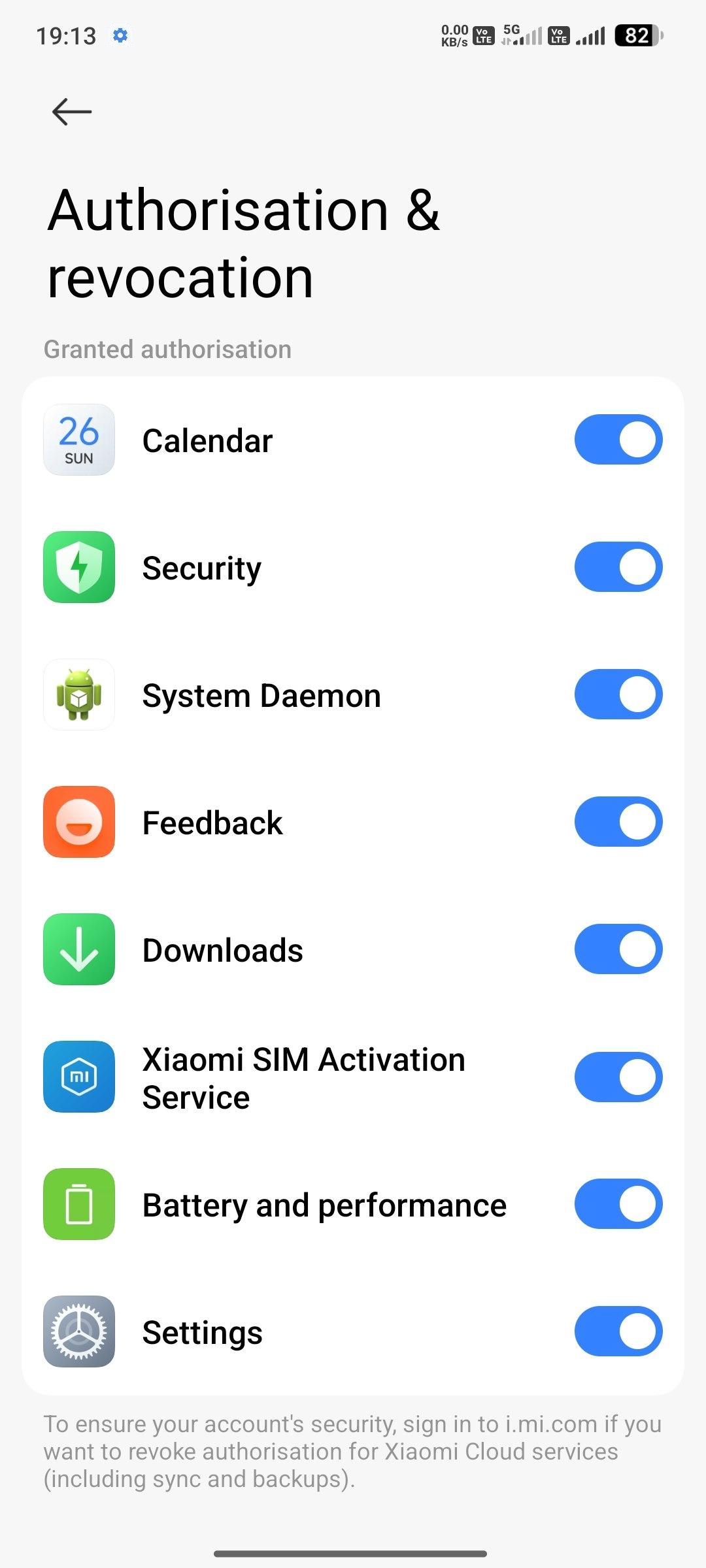Disable the Security authorisation switch
The height and width of the screenshot is (1568, 706).
618,567
